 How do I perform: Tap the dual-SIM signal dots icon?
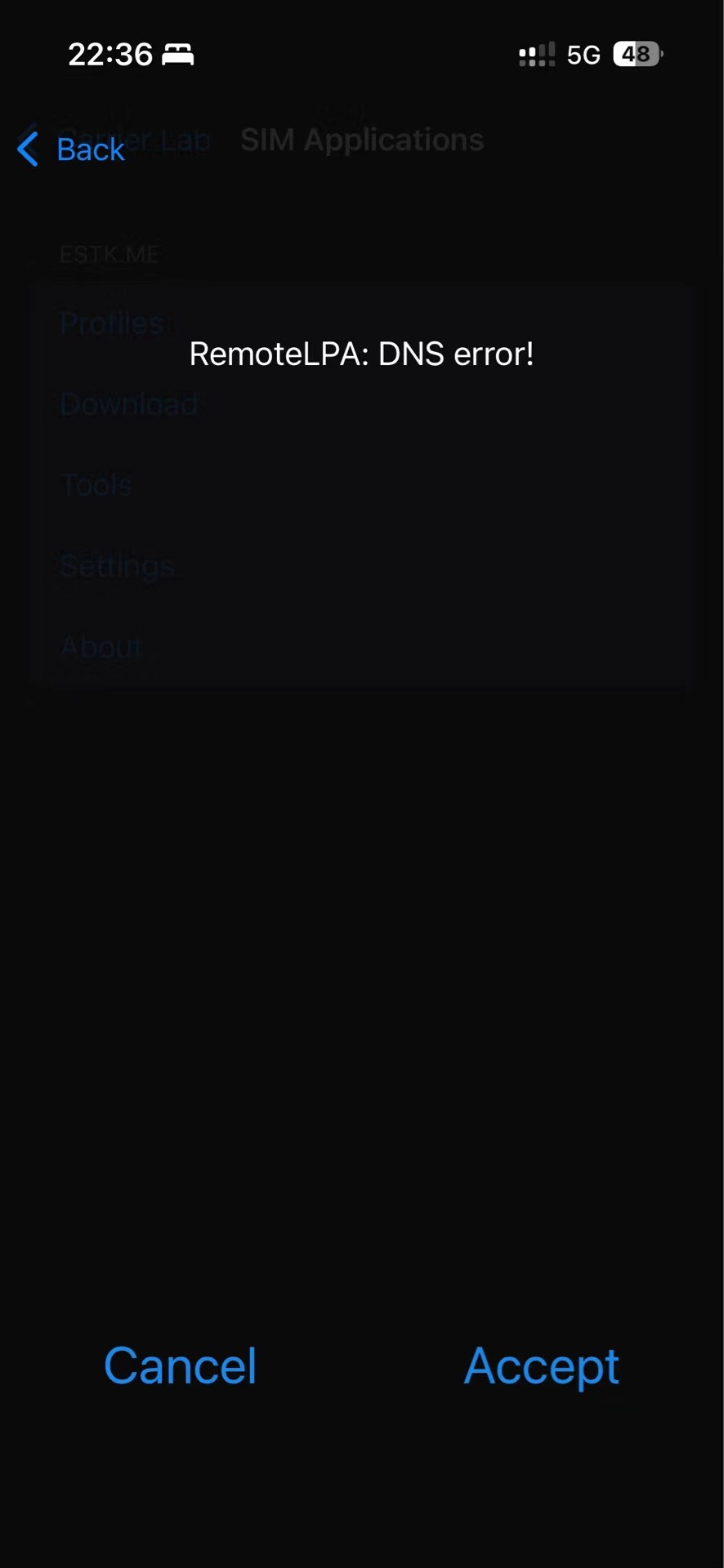[x=527, y=54]
